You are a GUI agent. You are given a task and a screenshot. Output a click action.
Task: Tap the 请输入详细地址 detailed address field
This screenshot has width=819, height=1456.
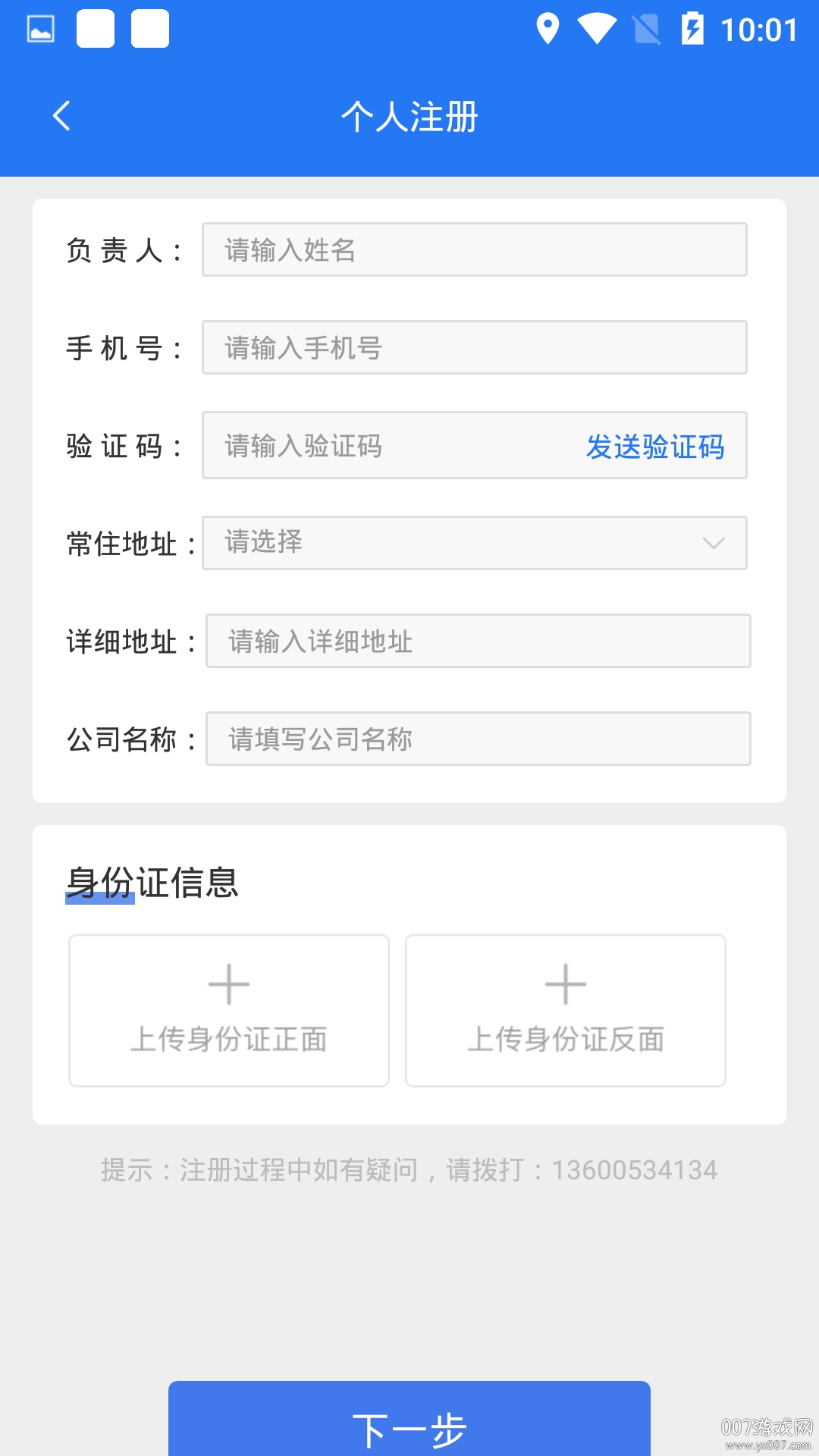point(478,641)
